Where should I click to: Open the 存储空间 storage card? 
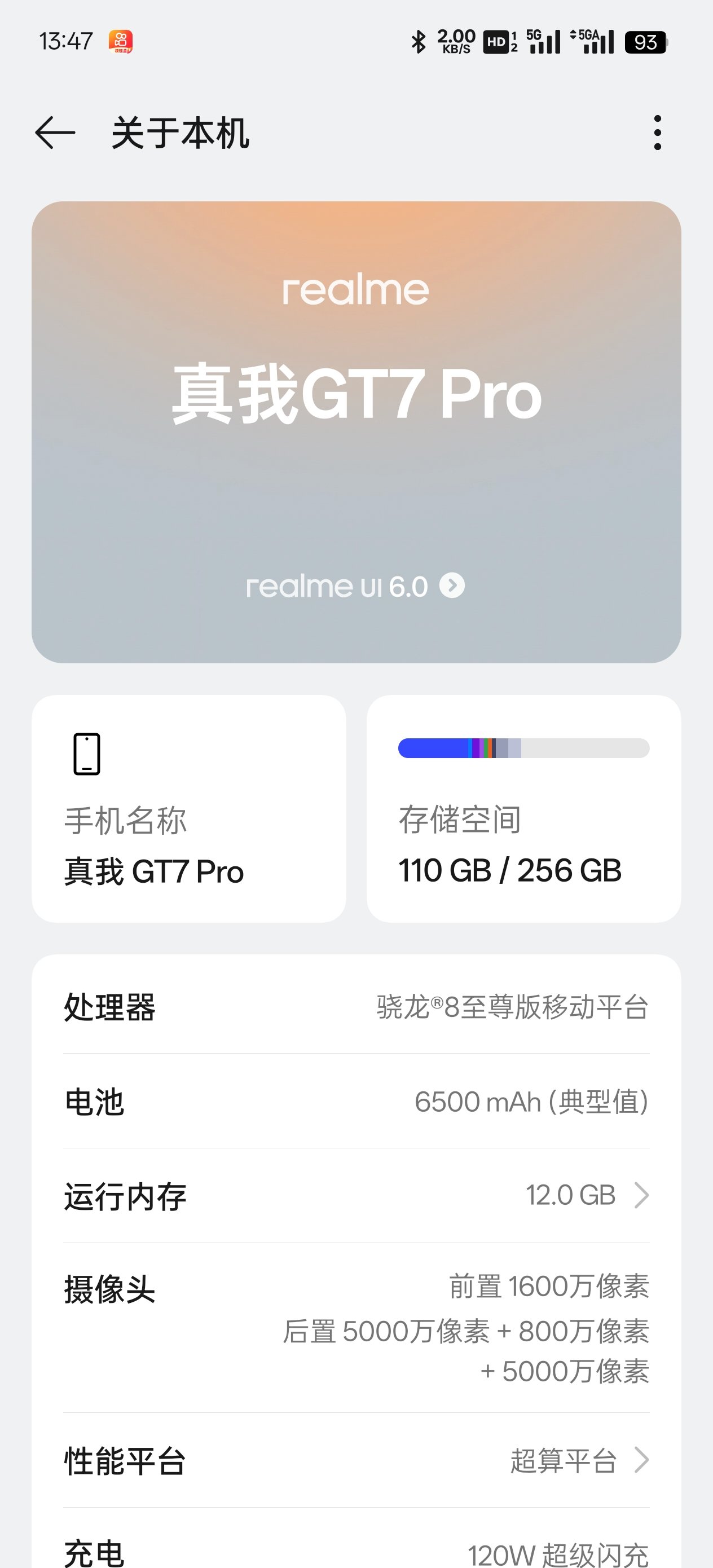[523, 809]
